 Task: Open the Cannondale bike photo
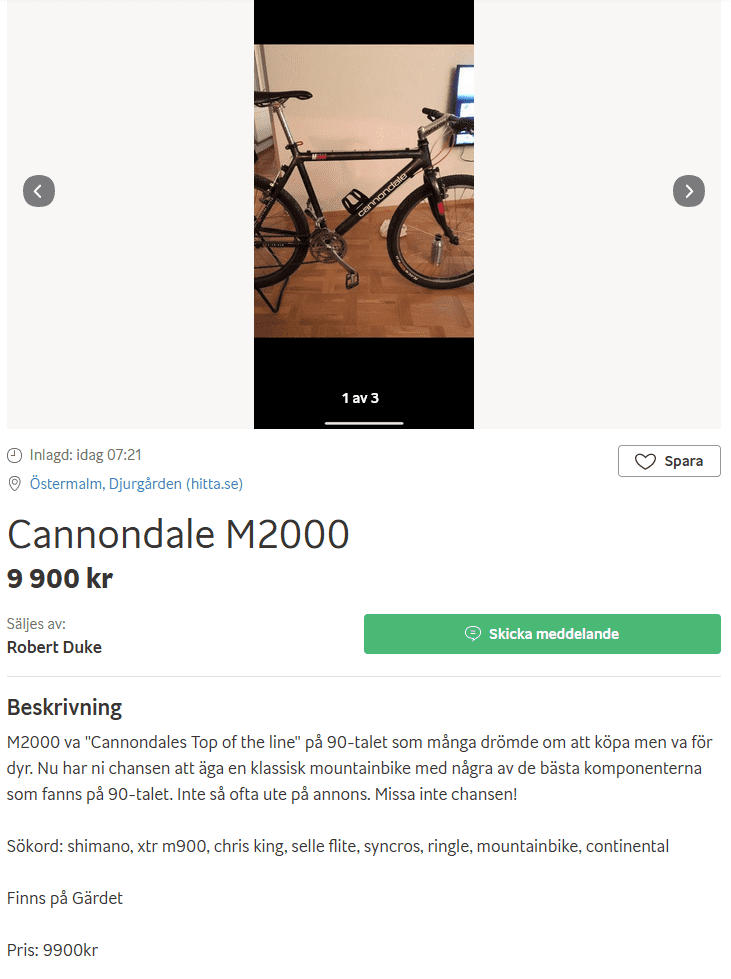[364, 190]
